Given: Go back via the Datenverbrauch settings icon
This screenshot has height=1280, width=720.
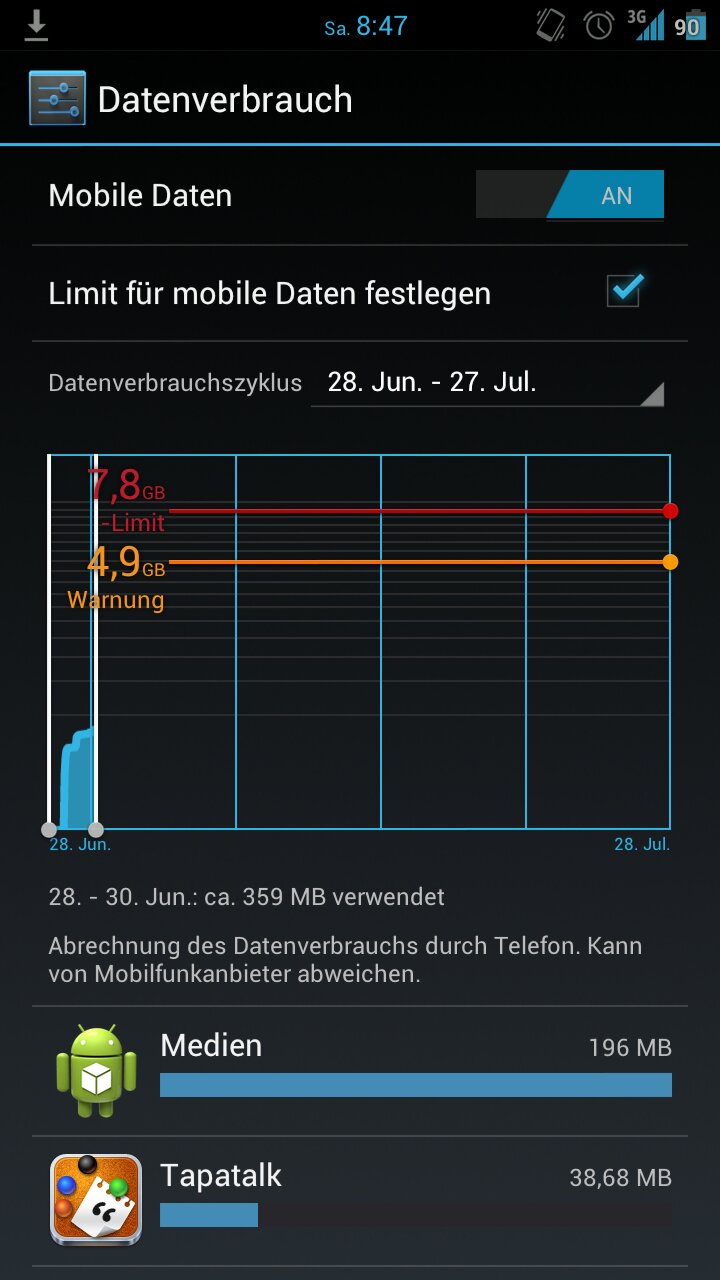Looking at the screenshot, I should tap(57, 98).
